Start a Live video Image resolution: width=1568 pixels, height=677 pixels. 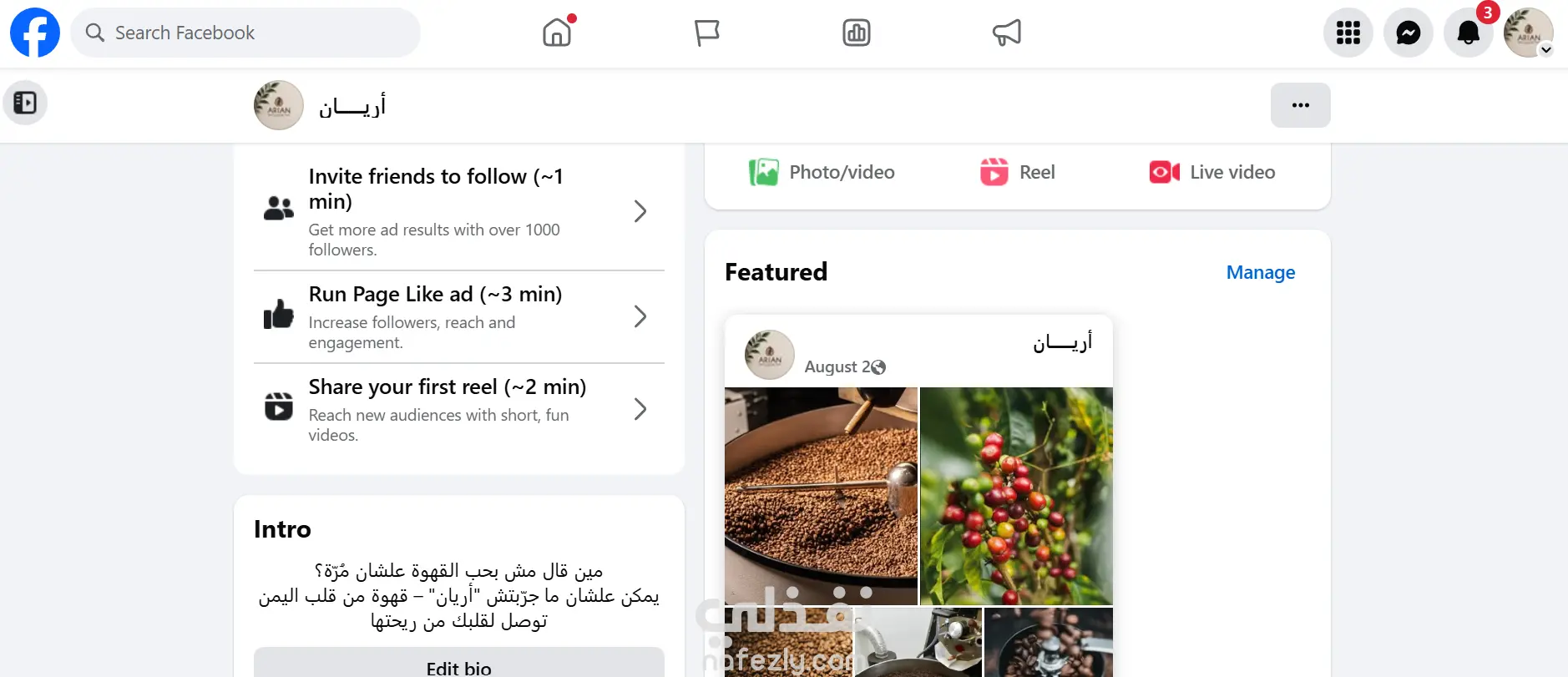click(x=1212, y=172)
